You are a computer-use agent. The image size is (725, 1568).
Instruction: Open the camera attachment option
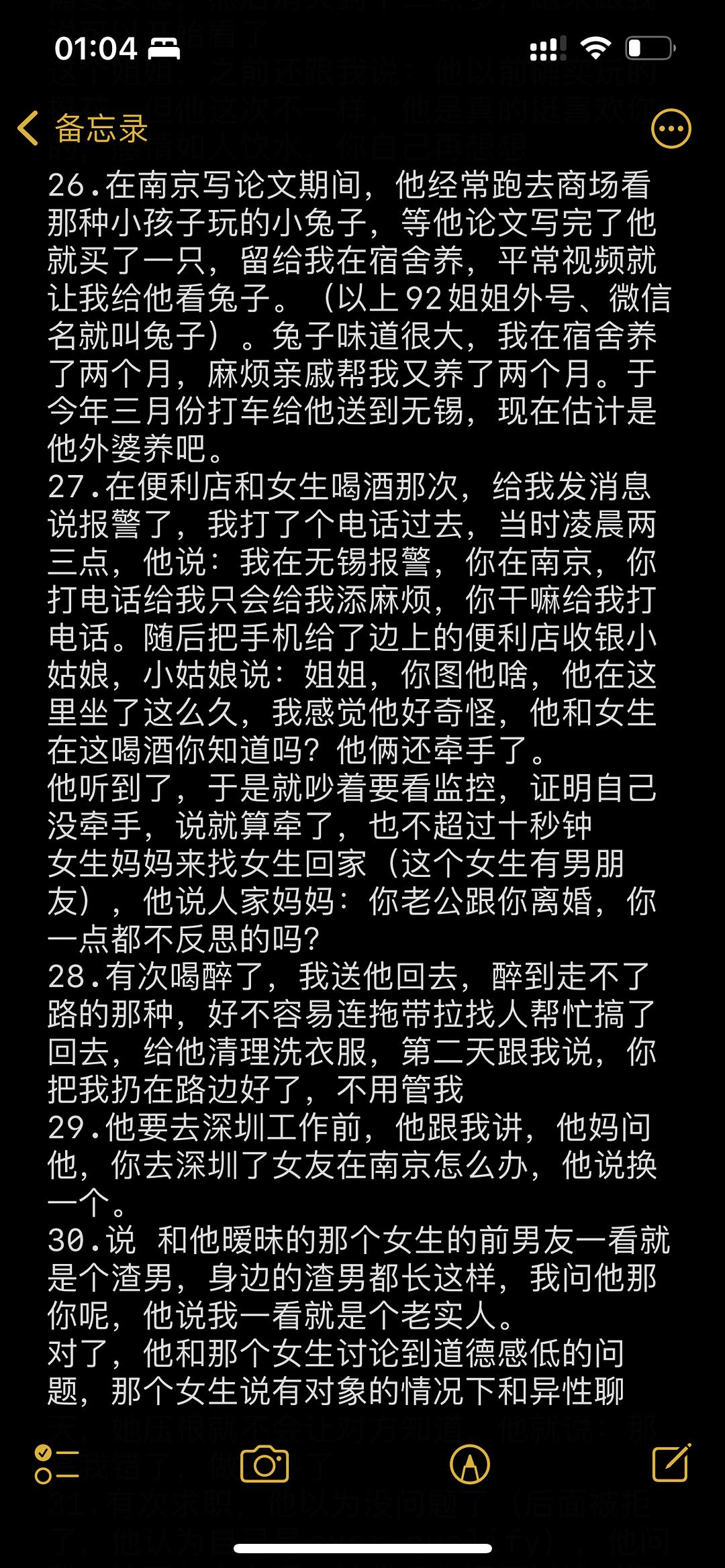click(264, 1463)
